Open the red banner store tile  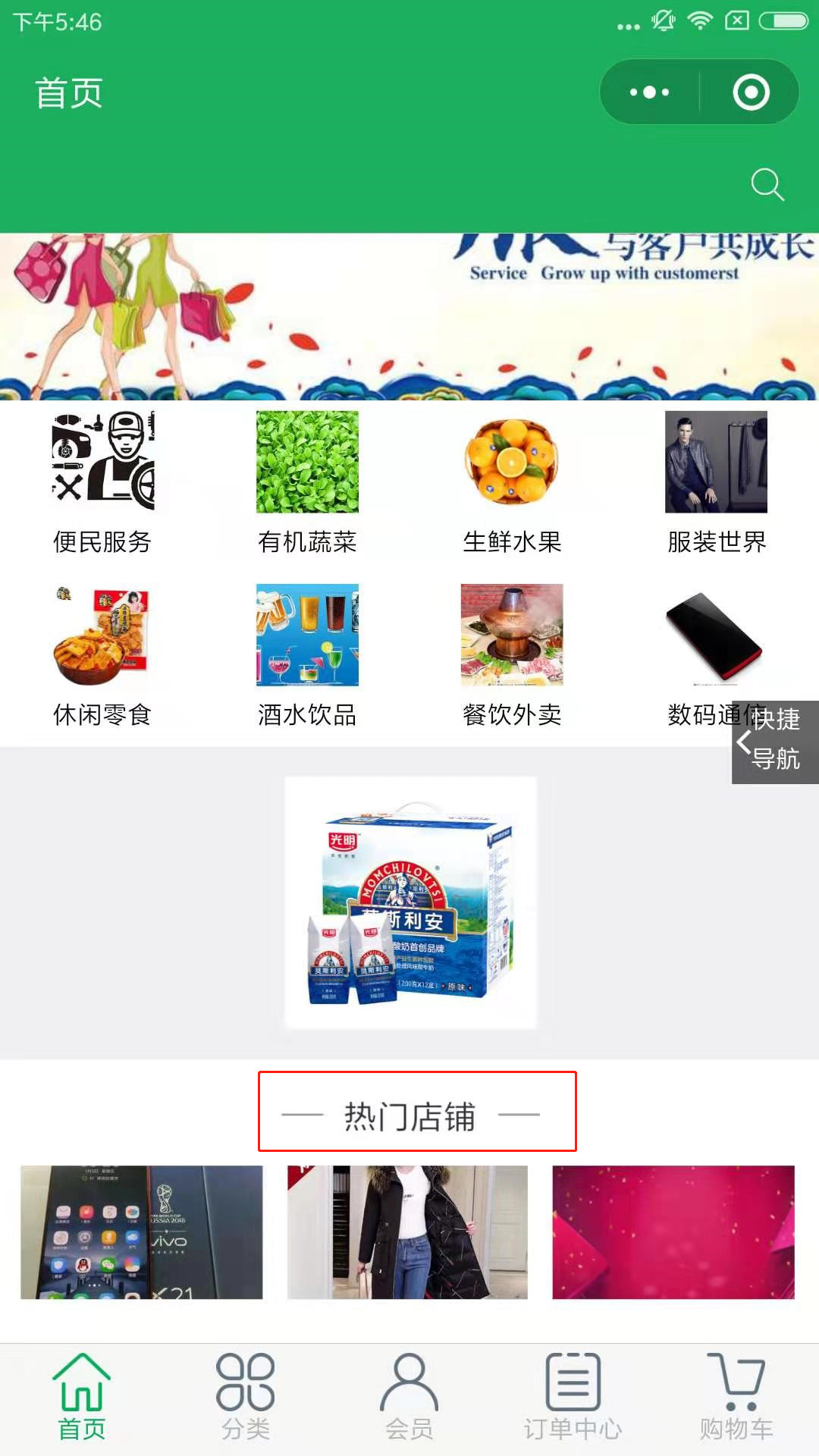coord(673,1232)
